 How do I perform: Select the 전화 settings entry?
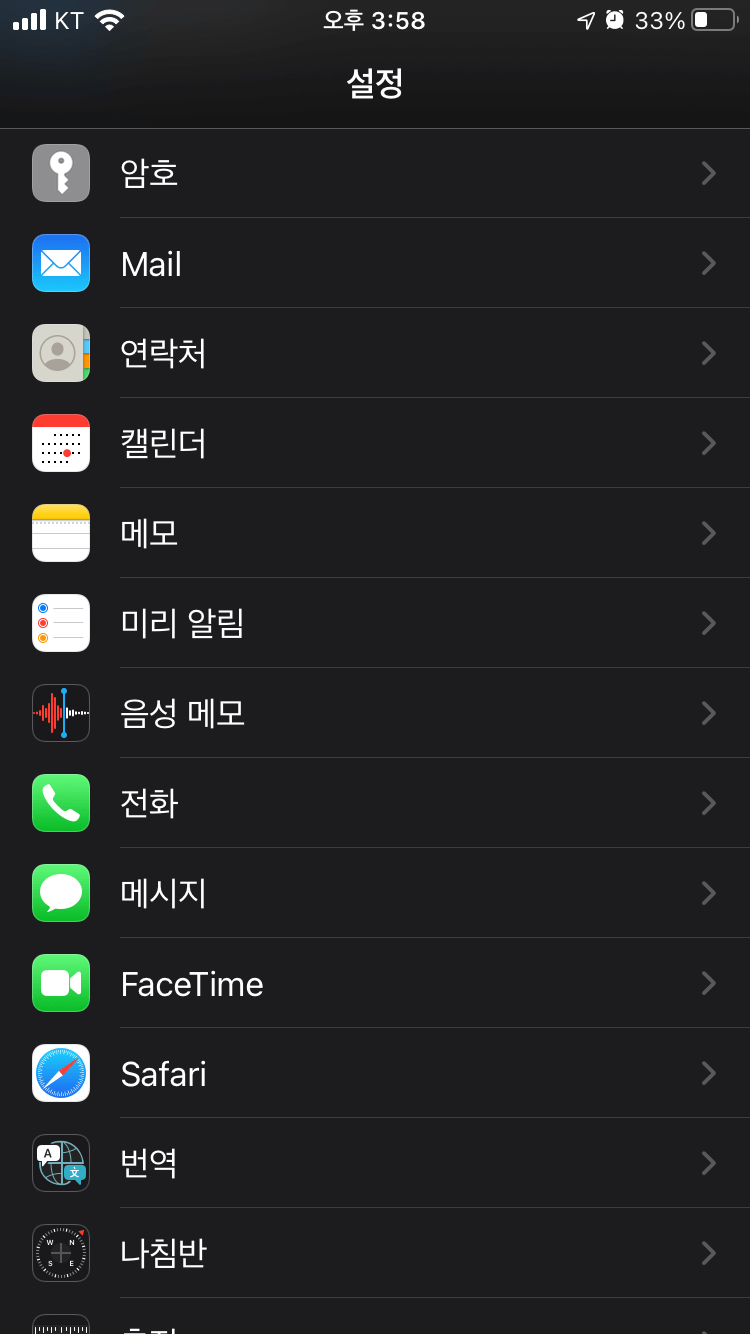click(375, 803)
